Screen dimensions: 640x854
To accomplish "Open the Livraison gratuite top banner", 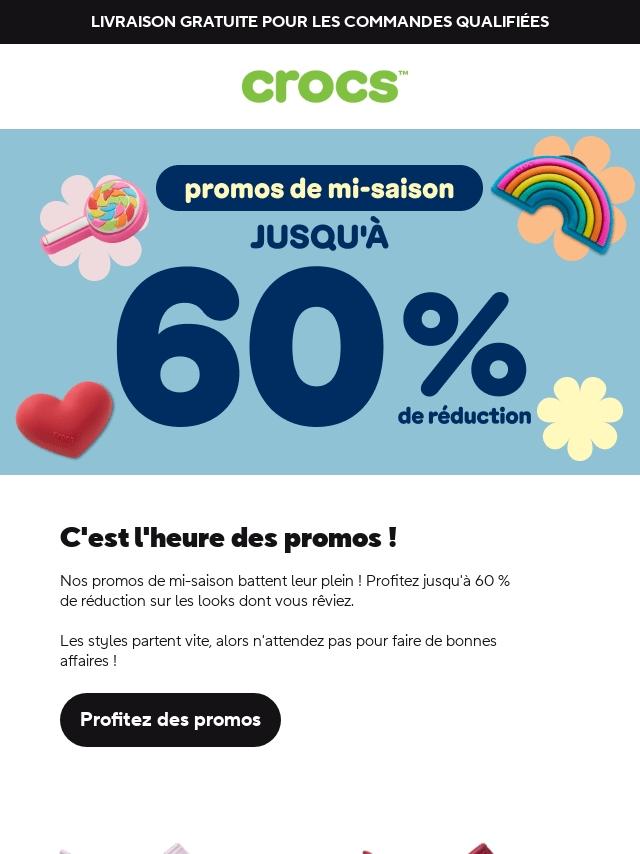I will (320, 22).
